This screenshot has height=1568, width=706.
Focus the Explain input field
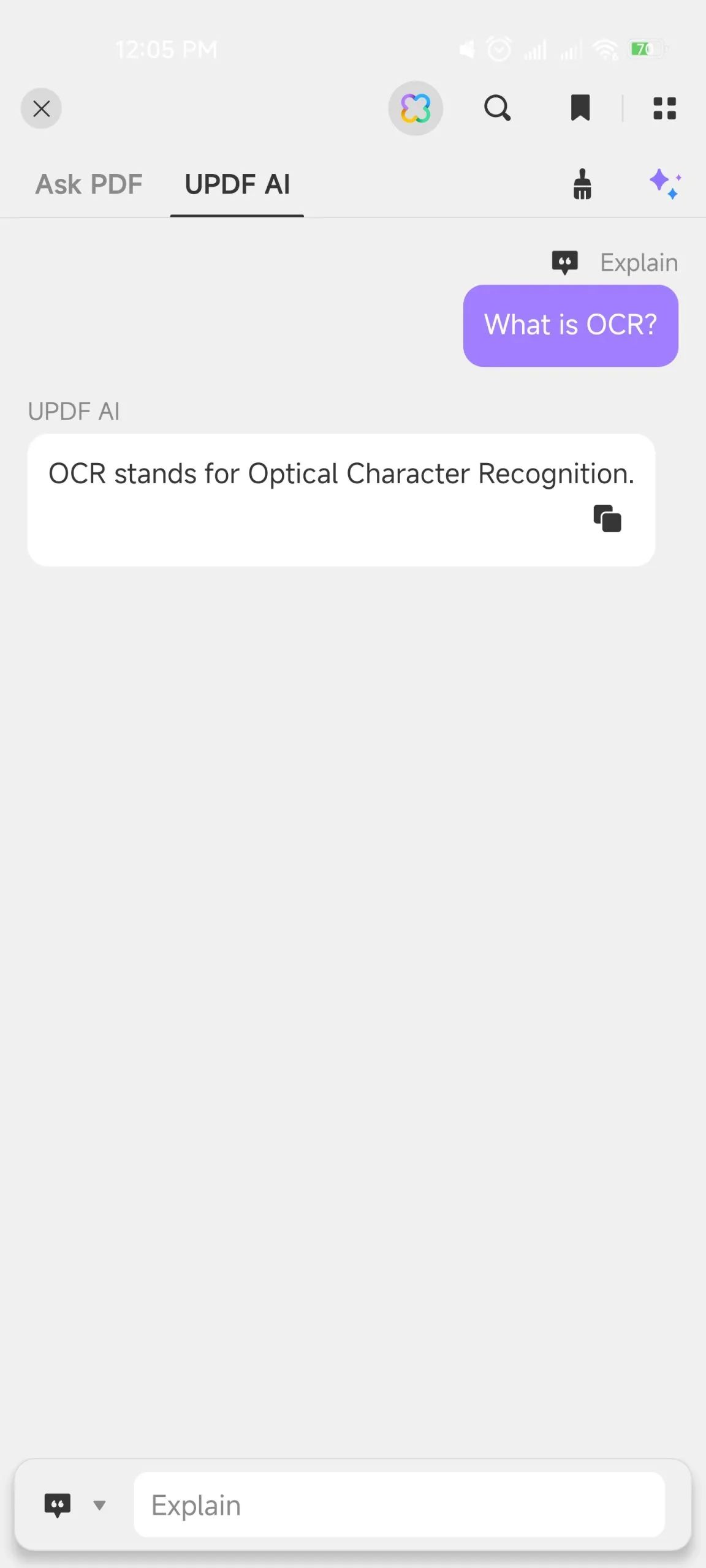(x=399, y=1505)
